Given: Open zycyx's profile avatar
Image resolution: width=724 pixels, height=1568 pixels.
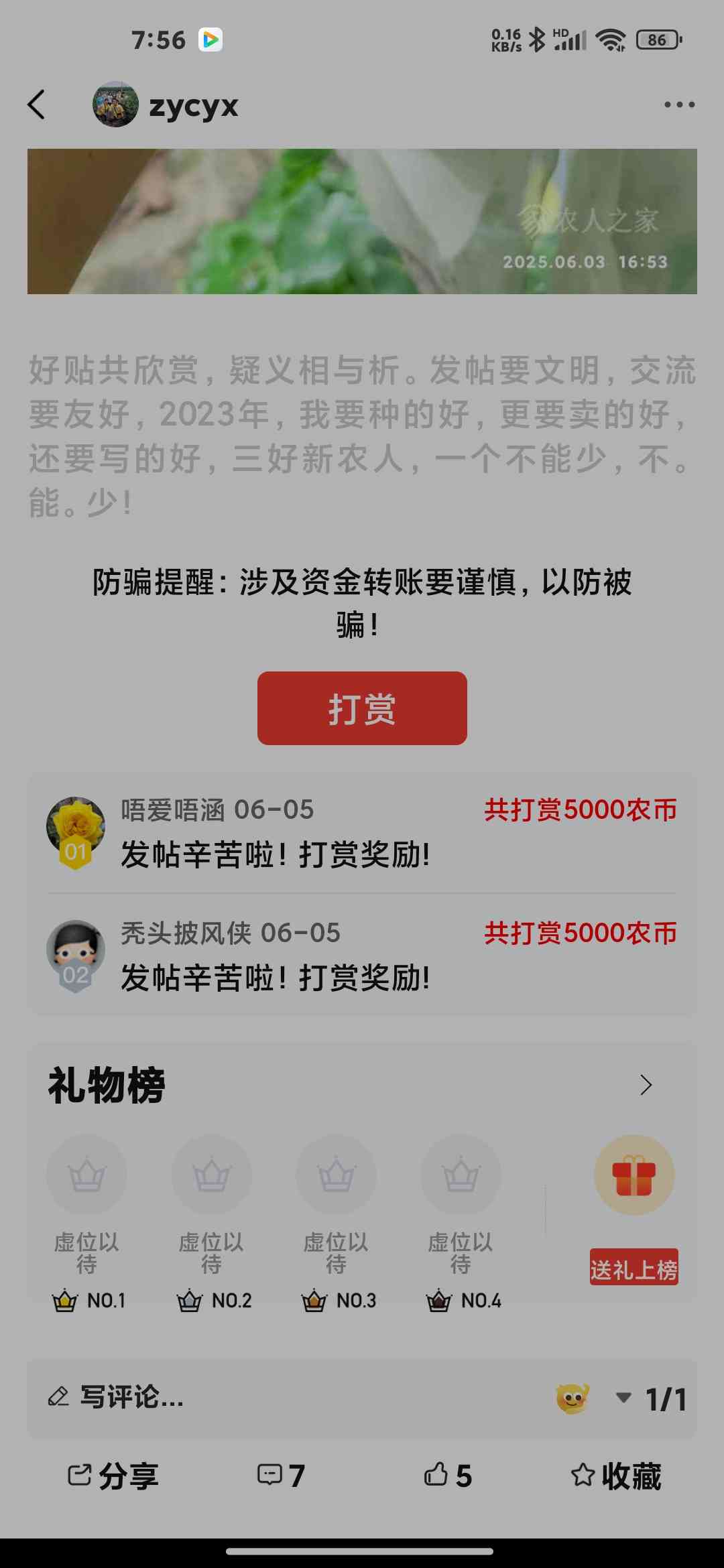Looking at the screenshot, I should 115,105.
